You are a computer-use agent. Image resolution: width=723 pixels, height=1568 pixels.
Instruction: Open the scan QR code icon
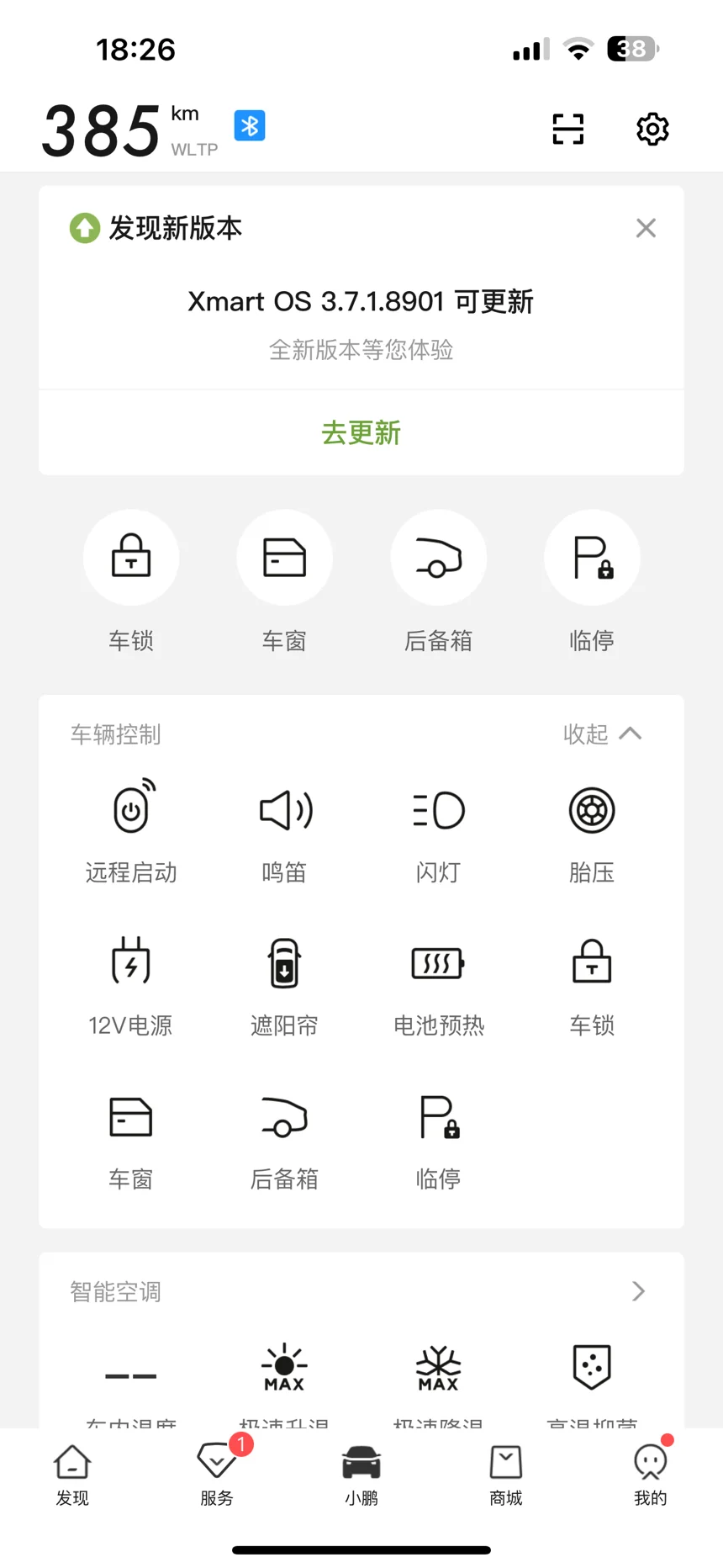[x=567, y=129]
